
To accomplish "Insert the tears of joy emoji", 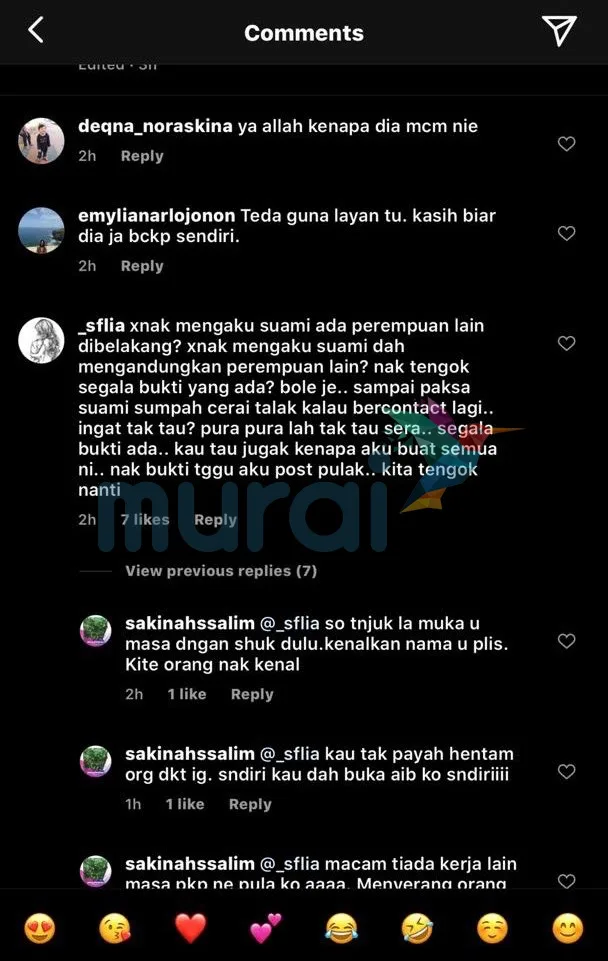I will [341, 929].
